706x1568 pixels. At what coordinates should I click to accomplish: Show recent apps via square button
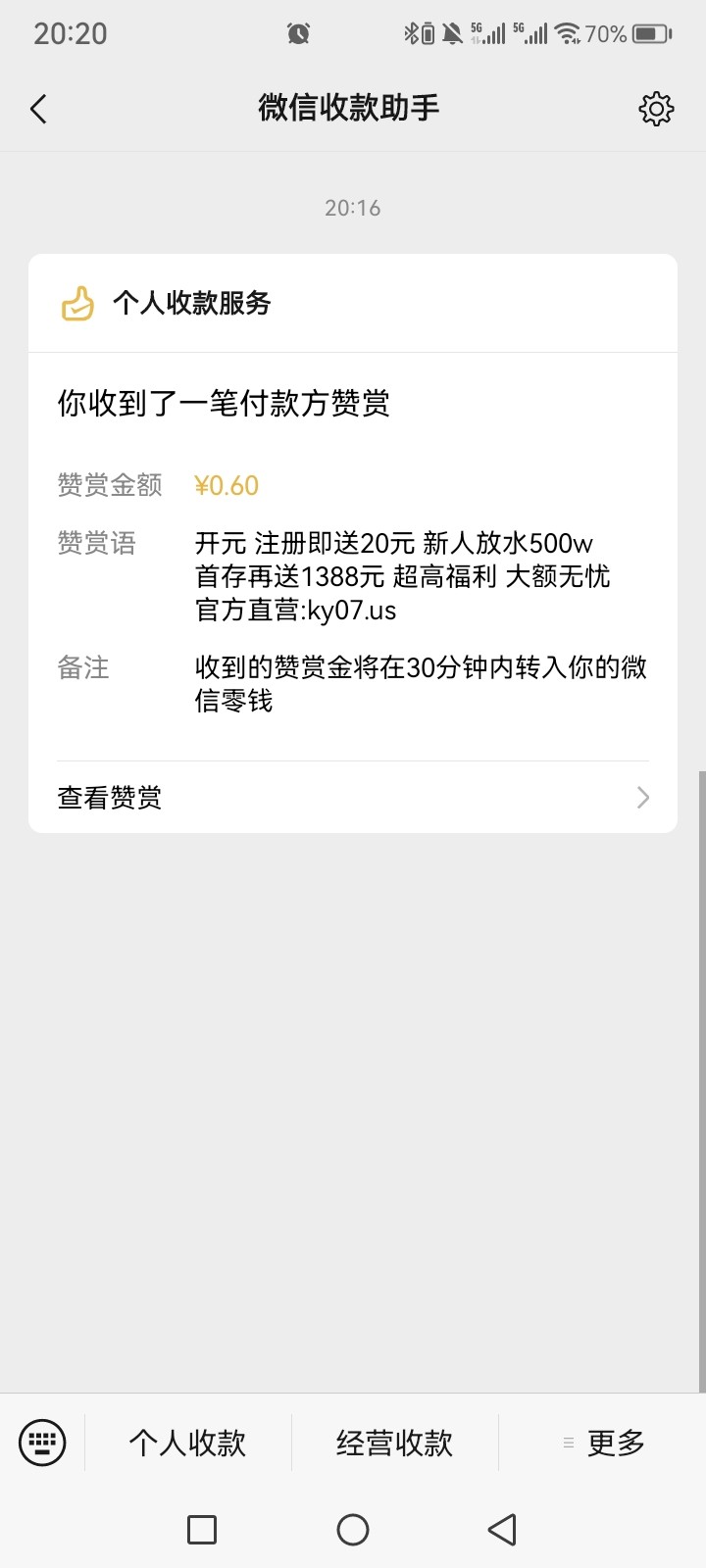[x=202, y=1530]
